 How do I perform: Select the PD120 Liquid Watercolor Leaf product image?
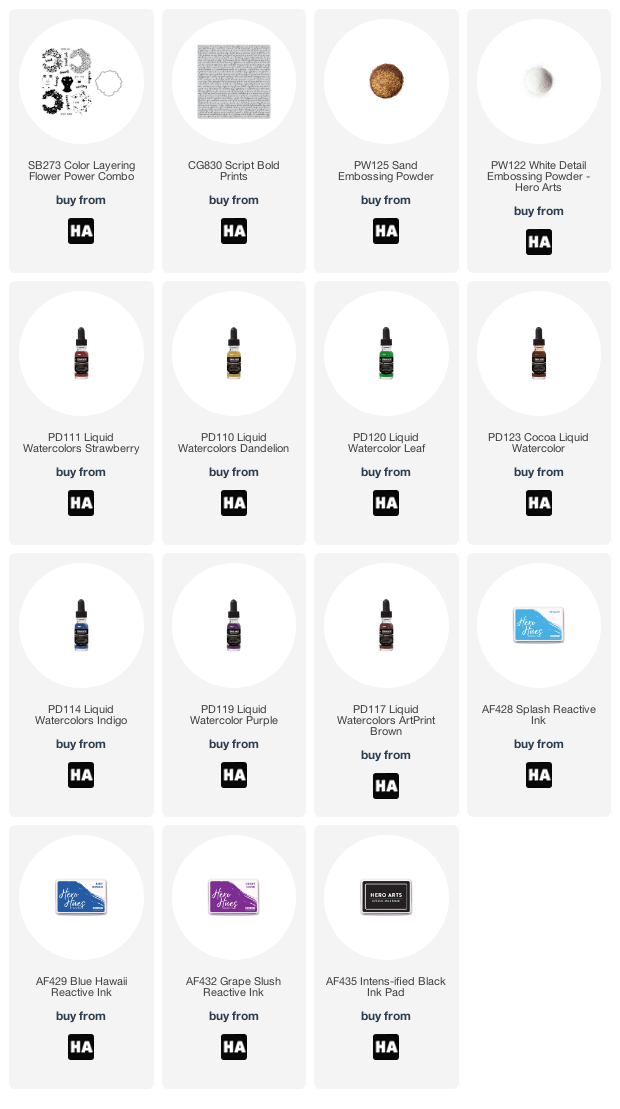pyautogui.click(x=386, y=354)
